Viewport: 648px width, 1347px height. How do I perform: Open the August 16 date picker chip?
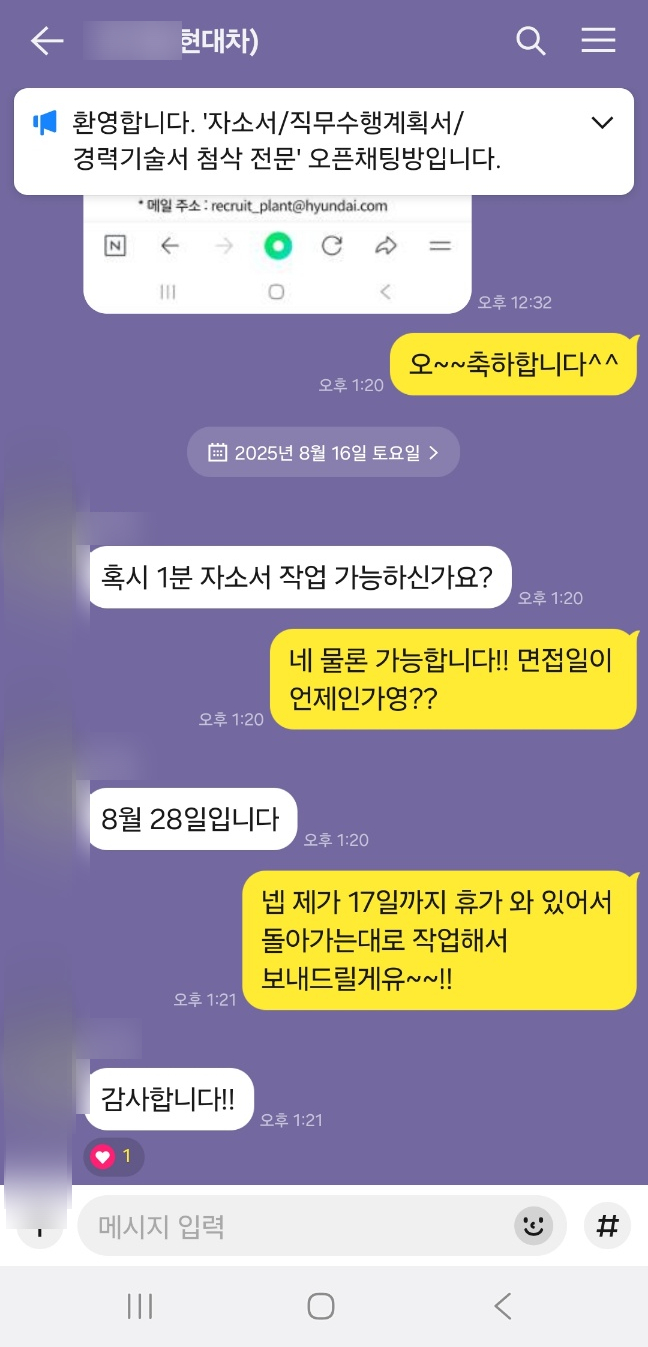click(x=323, y=452)
